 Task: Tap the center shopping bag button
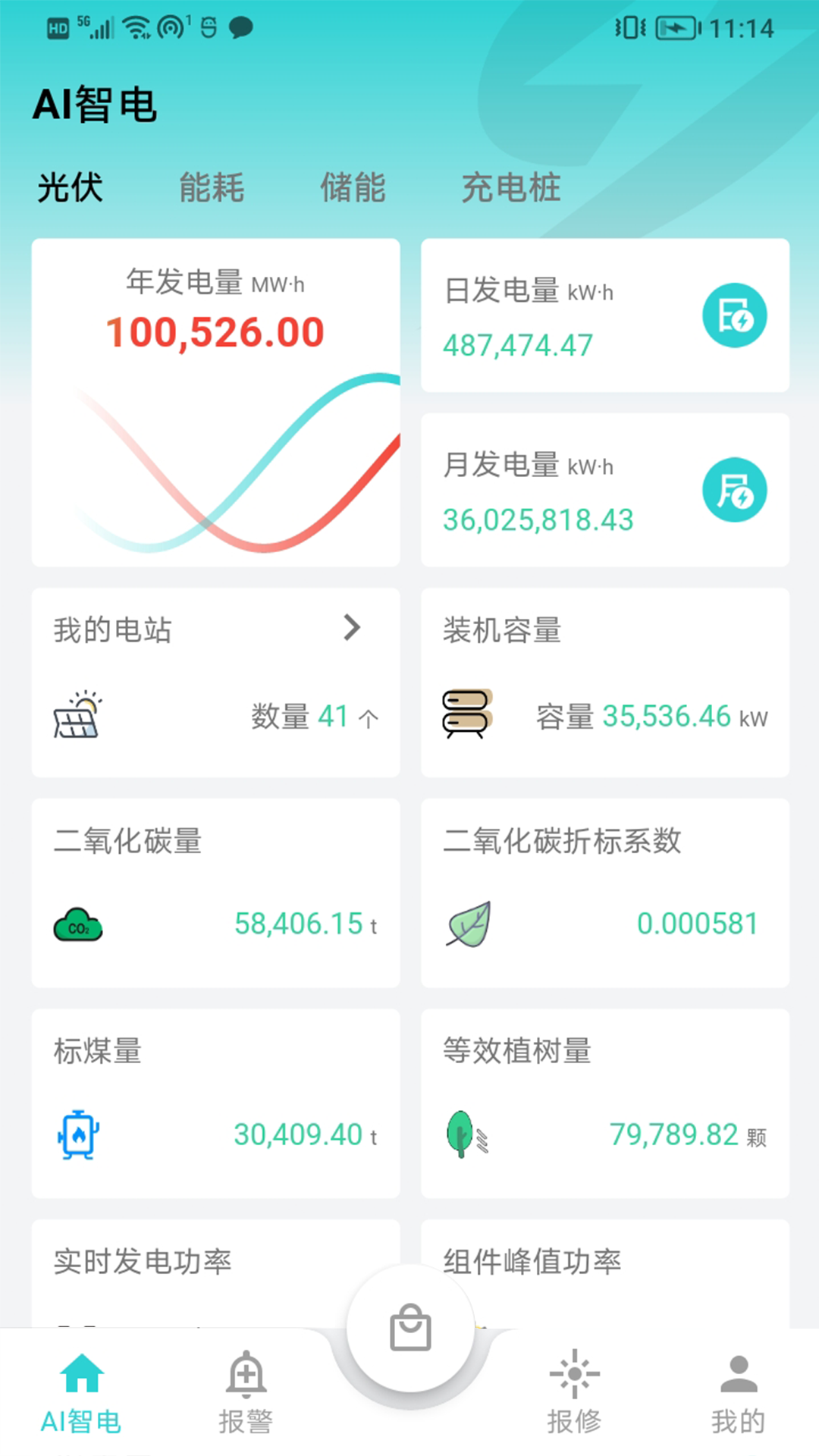(410, 1327)
